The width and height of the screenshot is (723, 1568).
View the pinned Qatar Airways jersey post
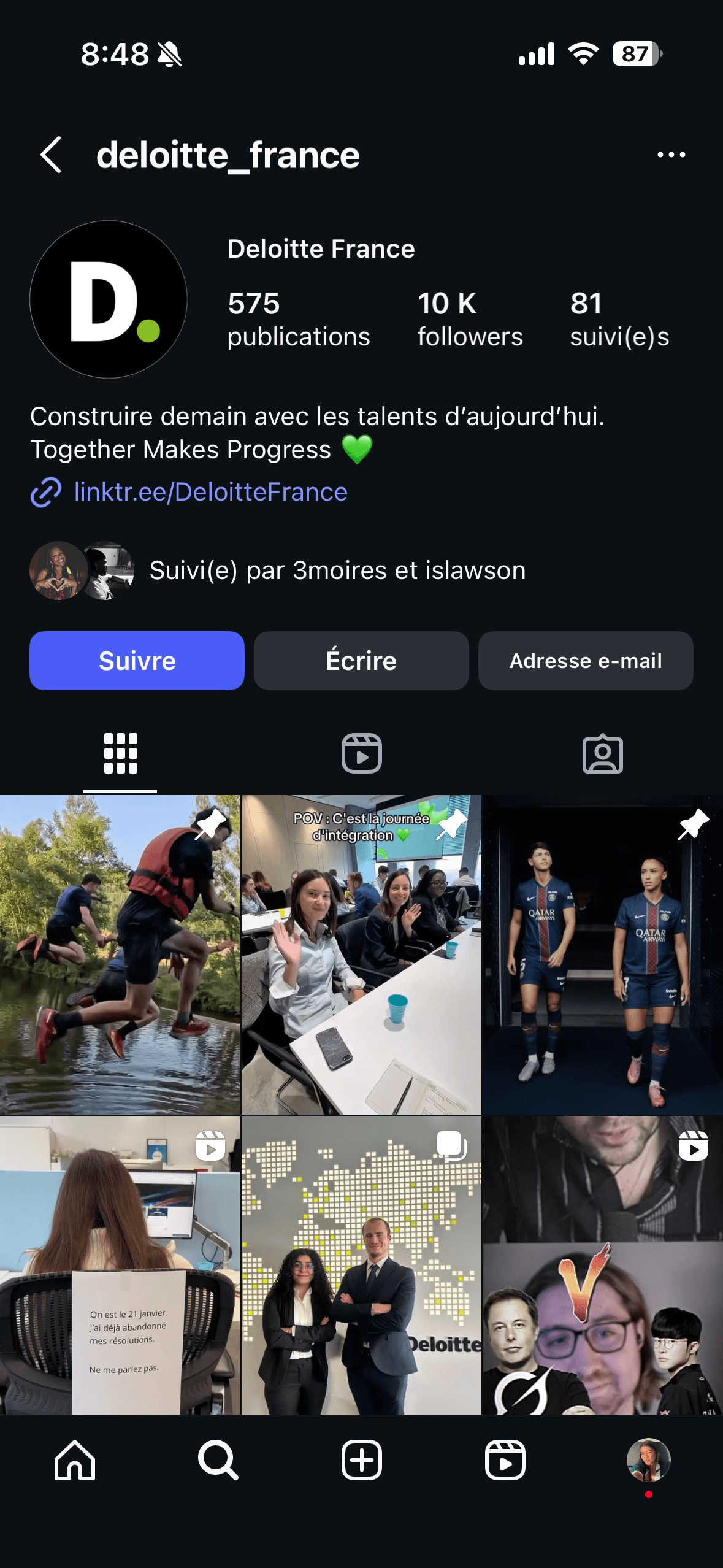tap(603, 955)
